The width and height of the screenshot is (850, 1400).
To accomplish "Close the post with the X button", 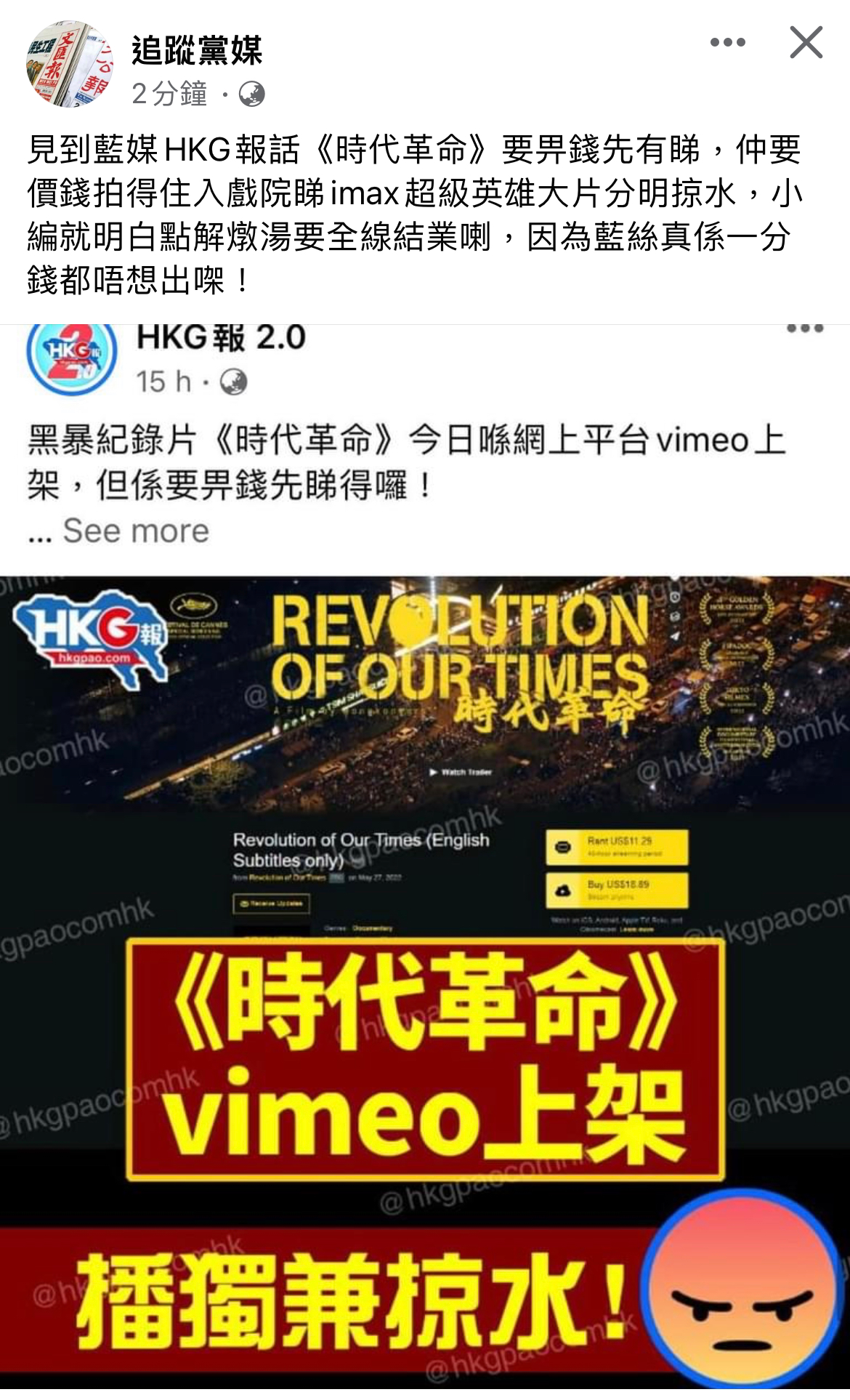I will coord(806,43).
